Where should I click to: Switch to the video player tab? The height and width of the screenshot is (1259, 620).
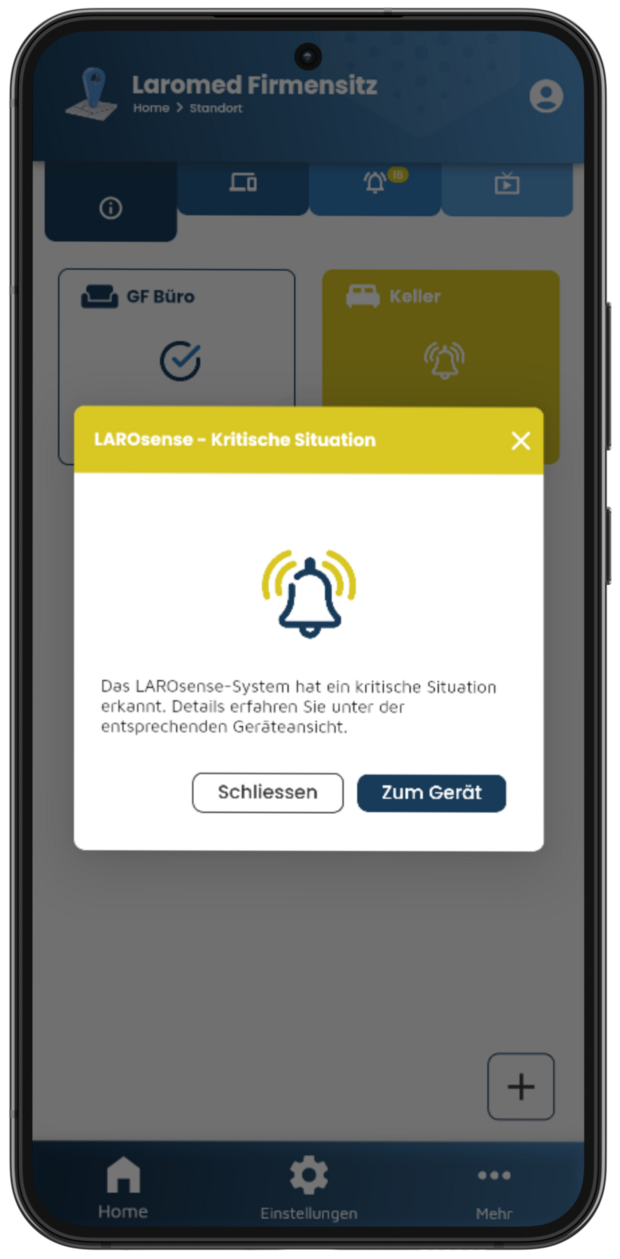point(507,183)
